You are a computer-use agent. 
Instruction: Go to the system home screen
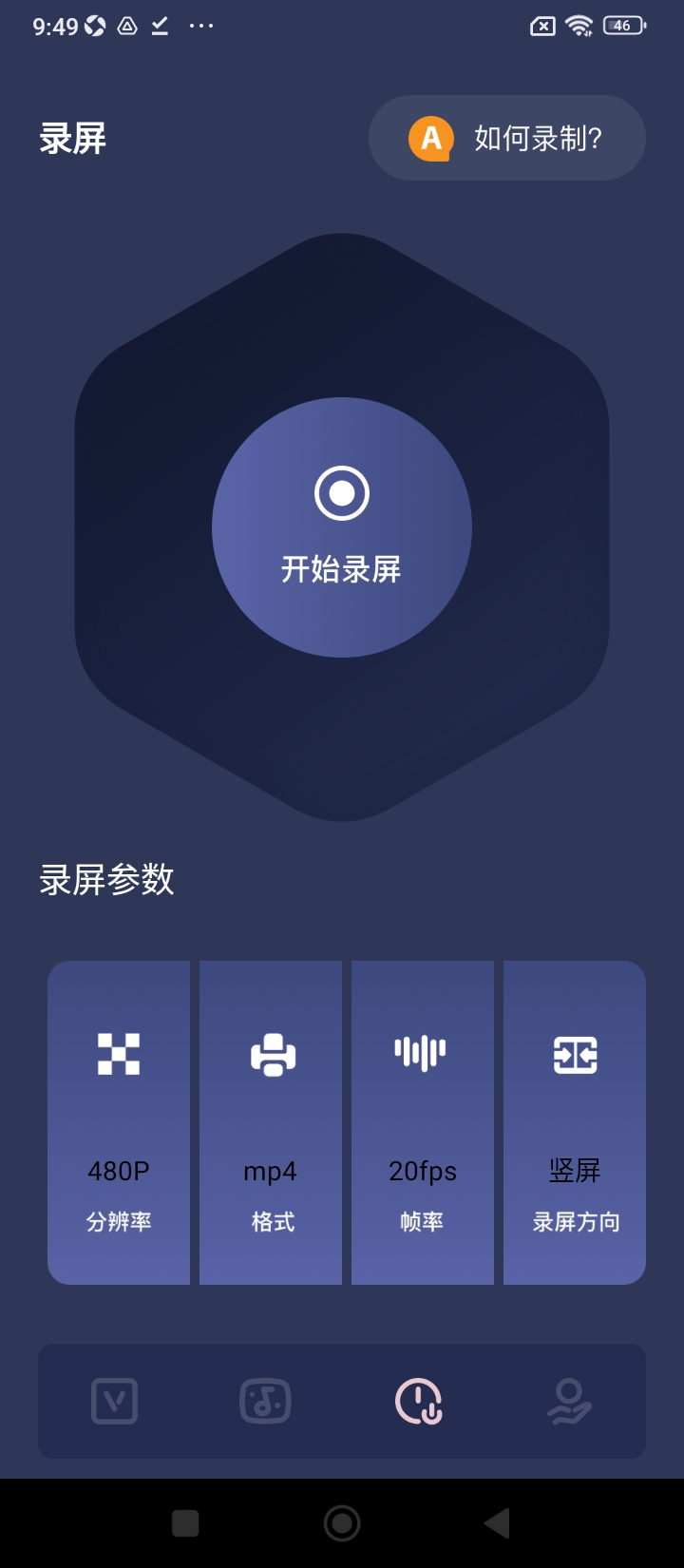point(342,1523)
